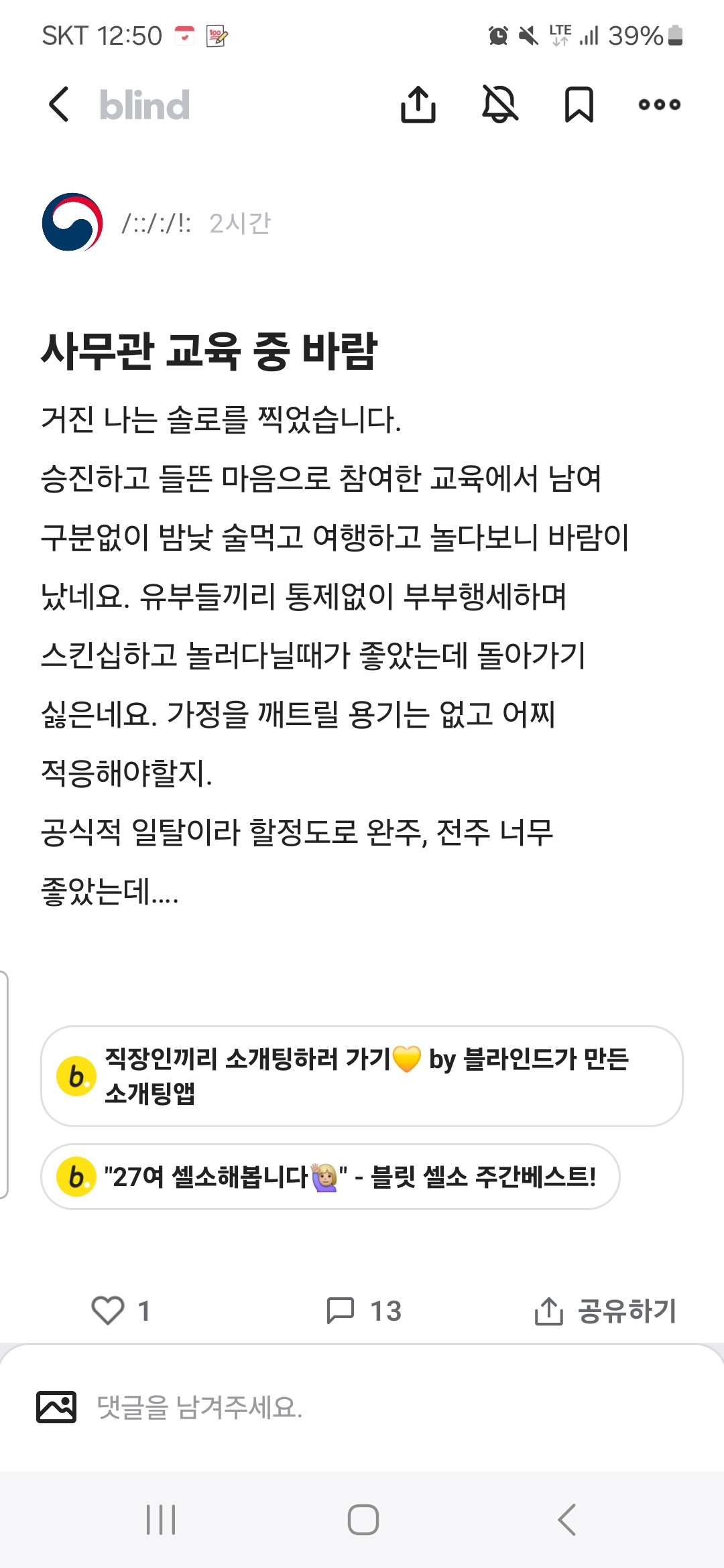Image resolution: width=724 pixels, height=1568 pixels.
Task: Open the 13 comments
Action: coord(364,1311)
